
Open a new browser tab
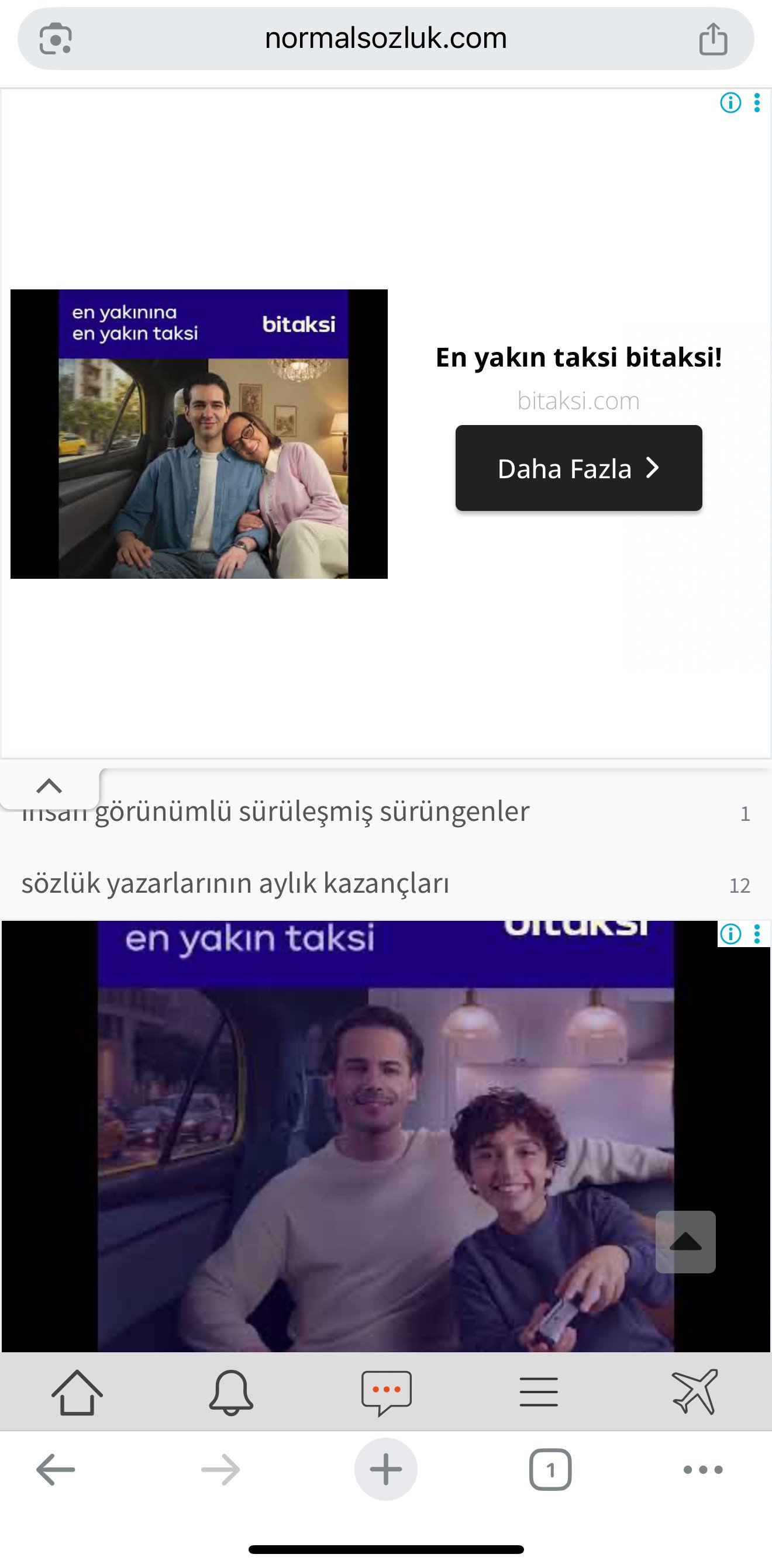(386, 1469)
